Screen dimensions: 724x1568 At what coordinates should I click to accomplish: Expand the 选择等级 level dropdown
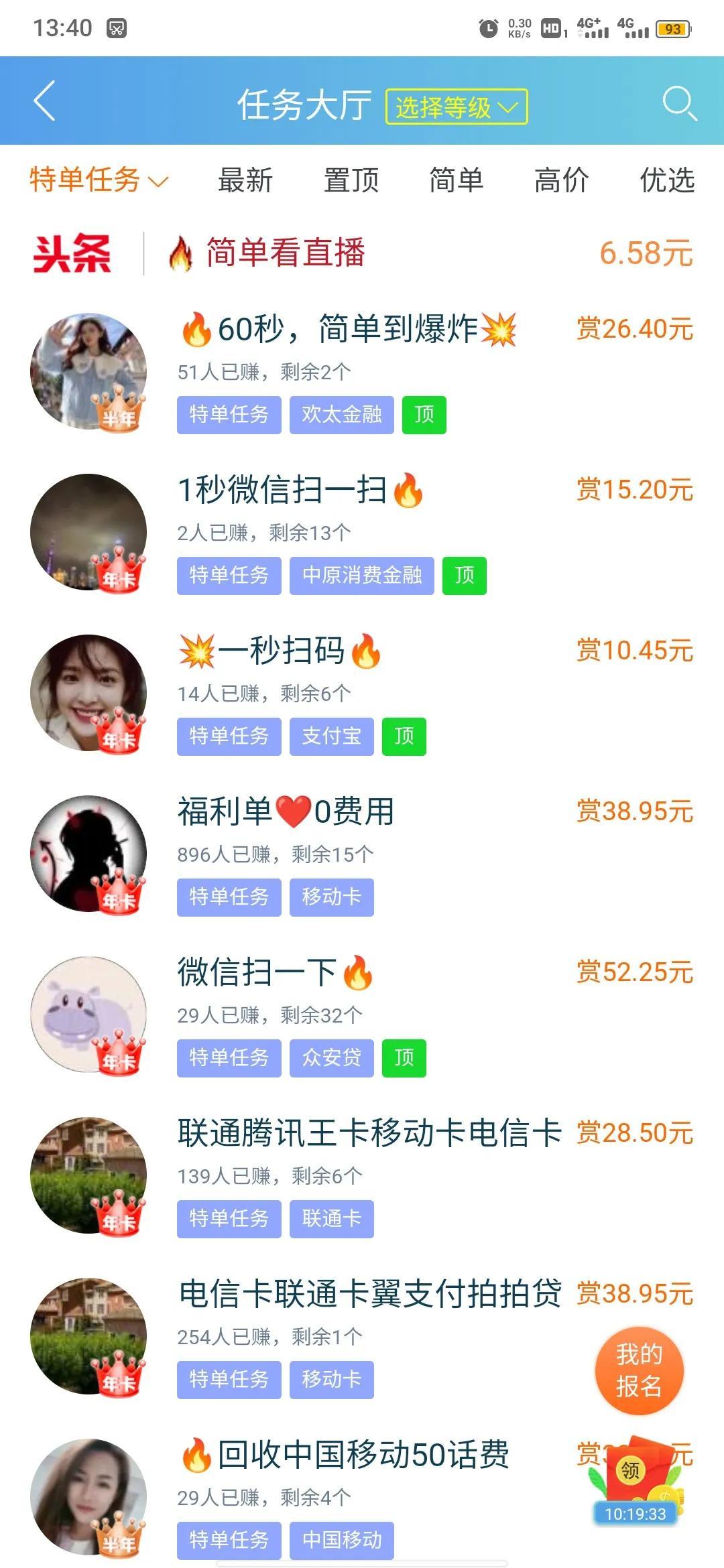click(457, 107)
